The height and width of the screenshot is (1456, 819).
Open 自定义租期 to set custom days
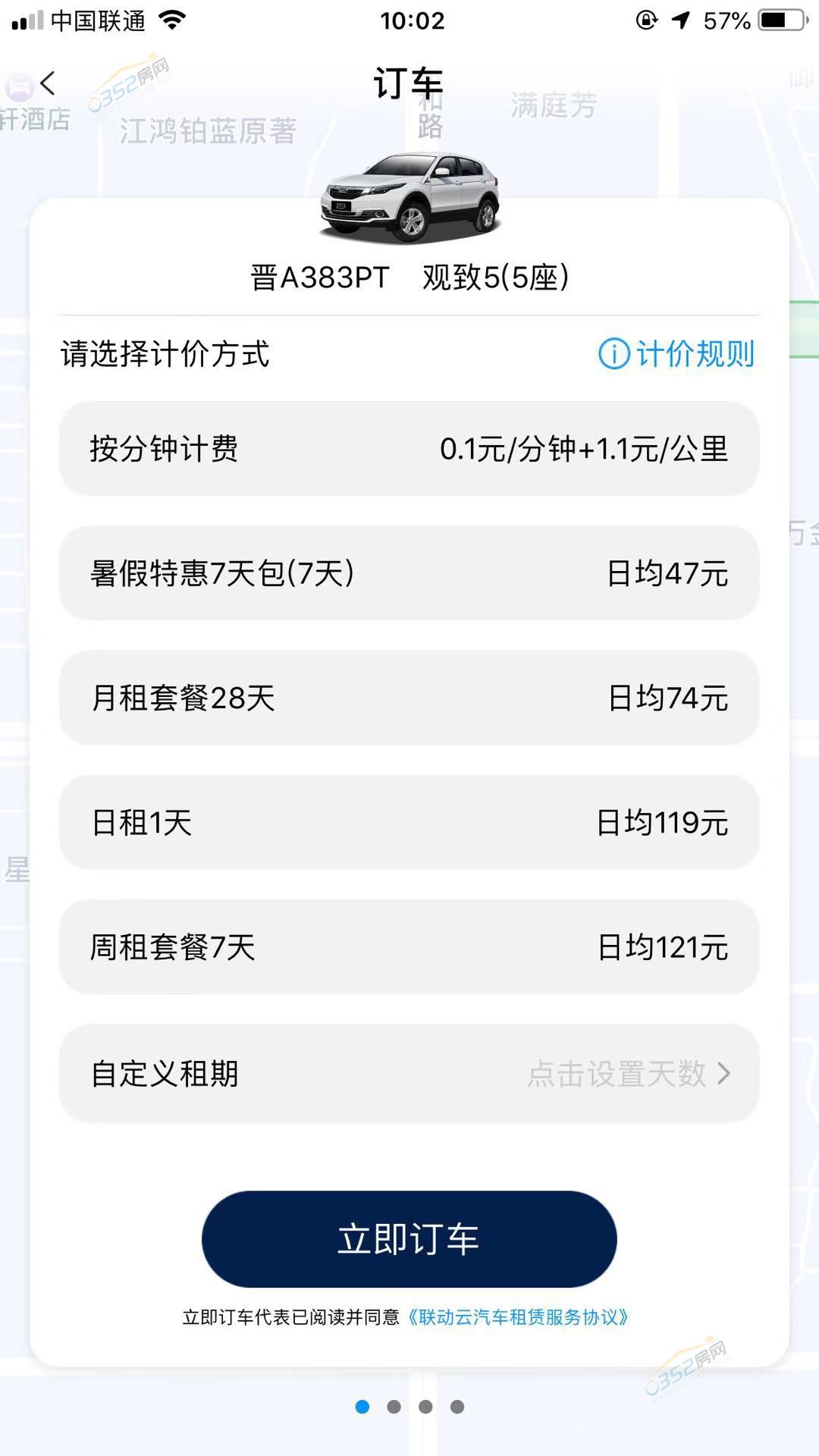(409, 1073)
